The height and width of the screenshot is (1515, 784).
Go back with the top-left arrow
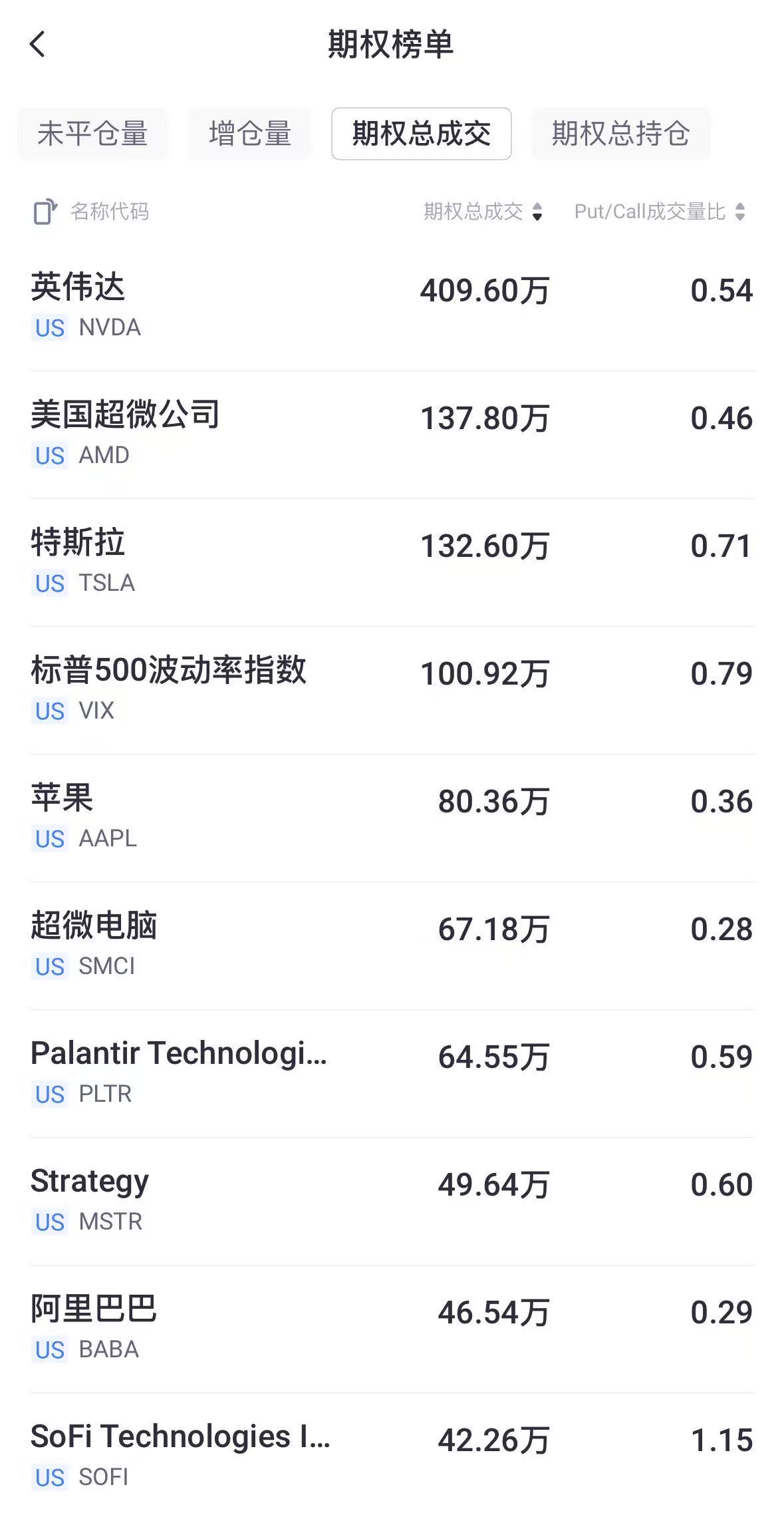pos(37,45)
